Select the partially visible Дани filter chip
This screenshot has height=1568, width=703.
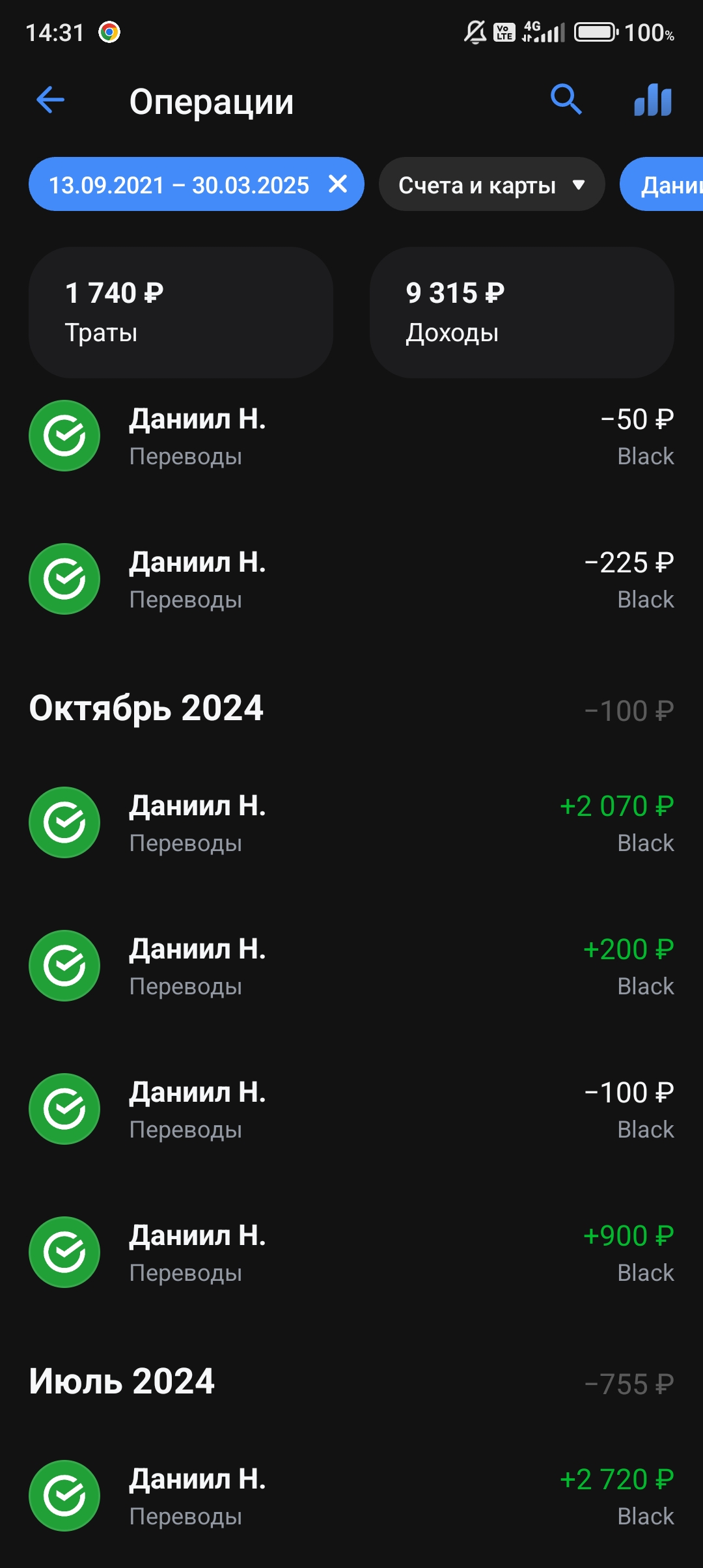click(667, 185)
